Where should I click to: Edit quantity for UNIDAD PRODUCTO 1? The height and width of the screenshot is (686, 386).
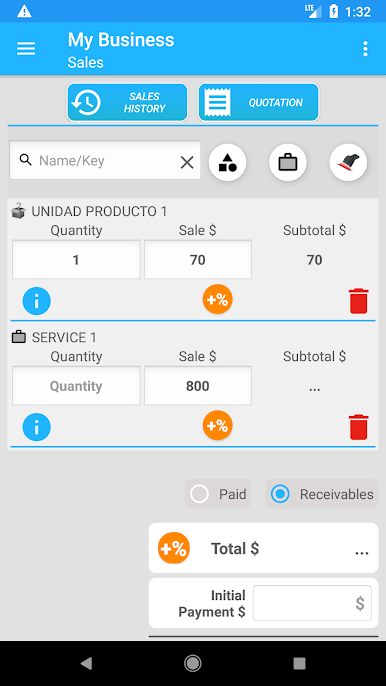(x=76, y=259)
